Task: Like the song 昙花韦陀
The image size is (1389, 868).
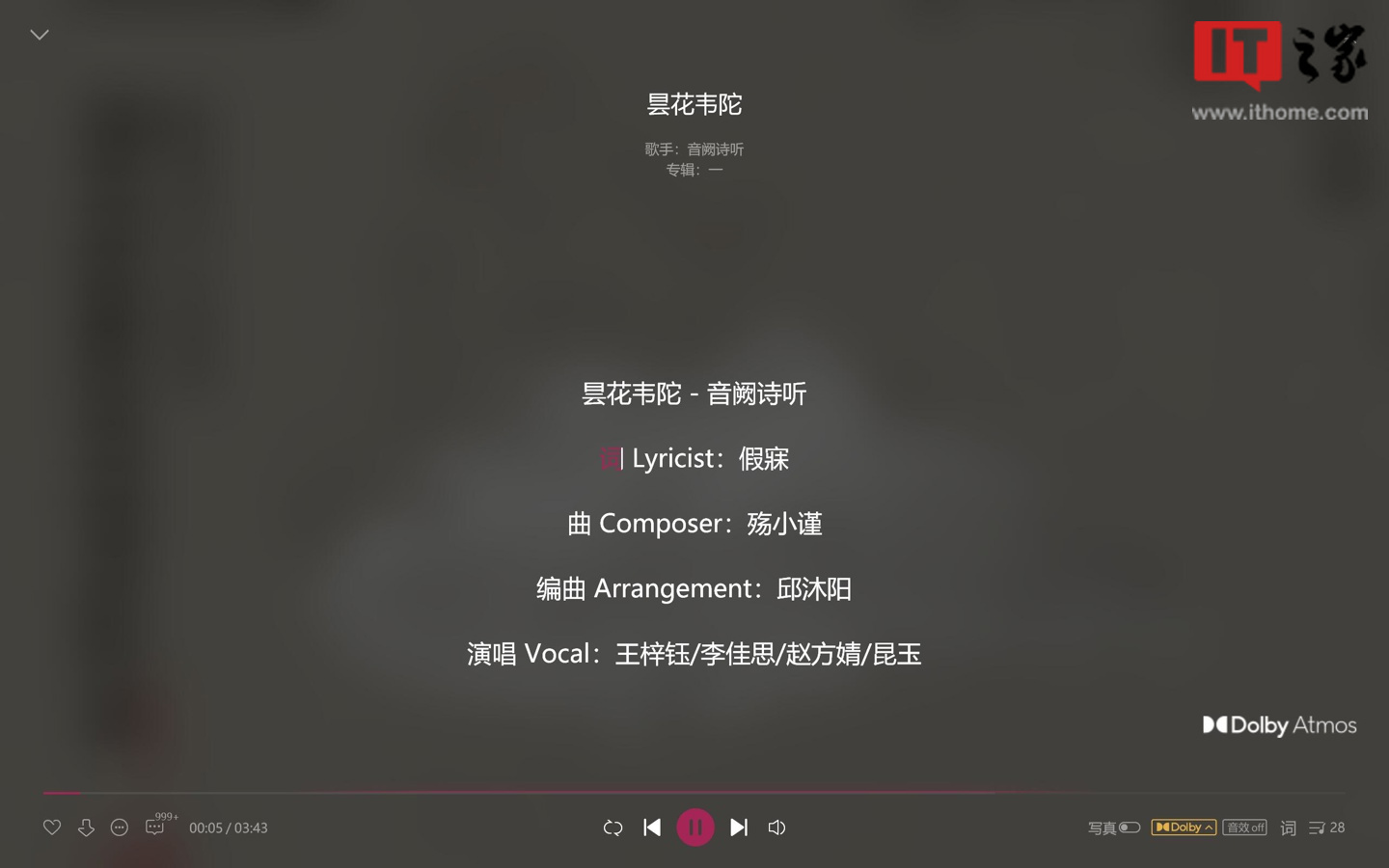Action: [x=52, y=827]
